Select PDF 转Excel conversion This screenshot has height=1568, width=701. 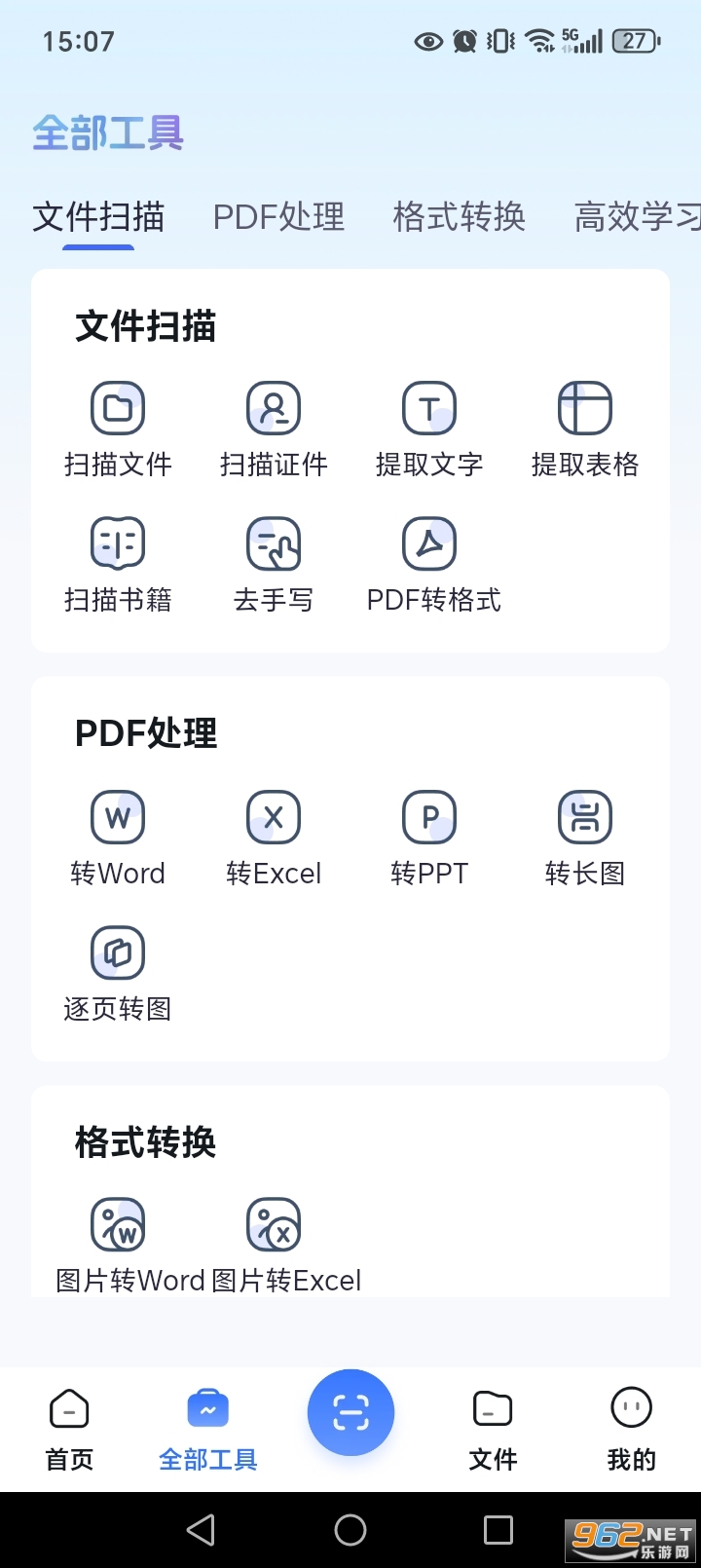click(x=274, y=836)
